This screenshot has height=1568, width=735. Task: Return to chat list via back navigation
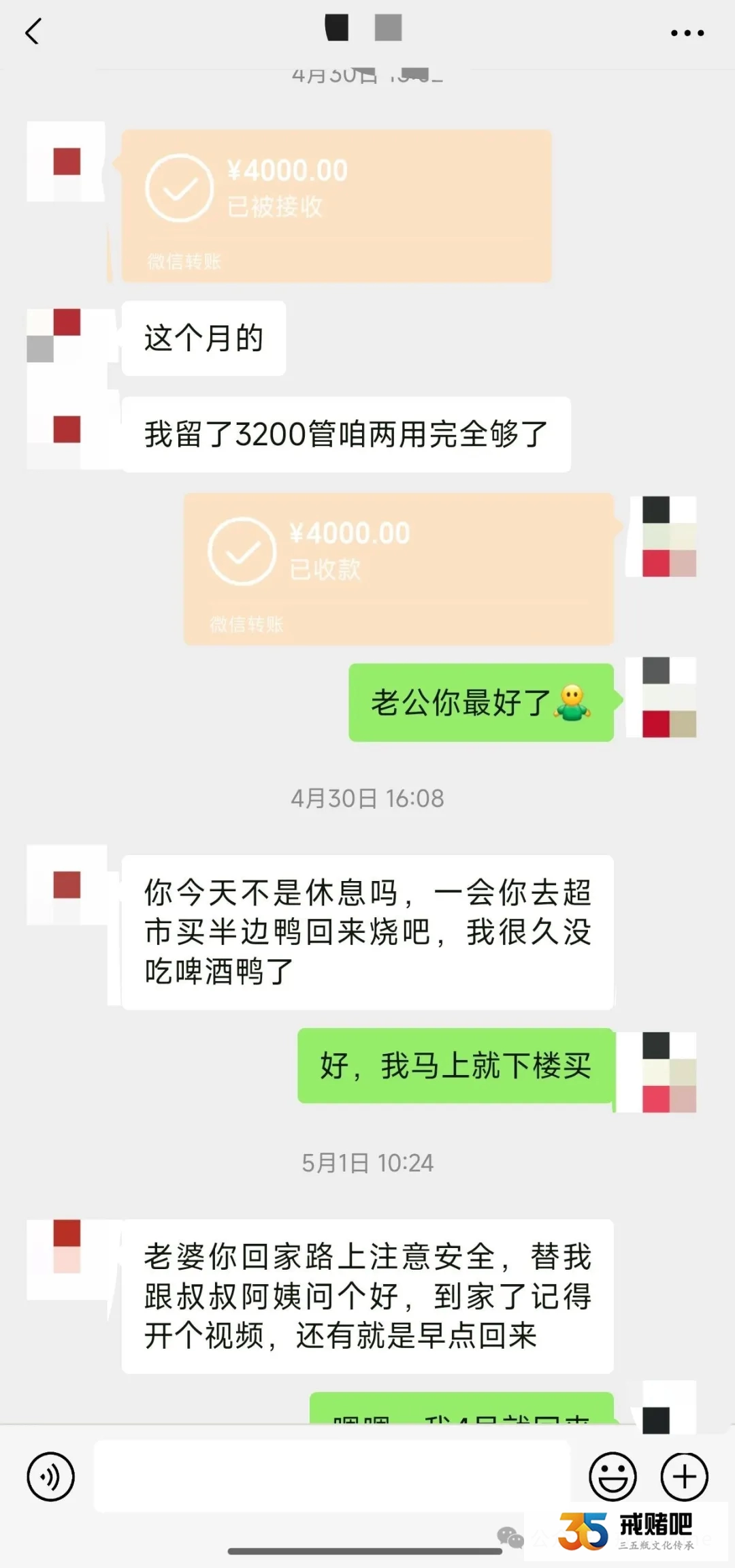32,32
